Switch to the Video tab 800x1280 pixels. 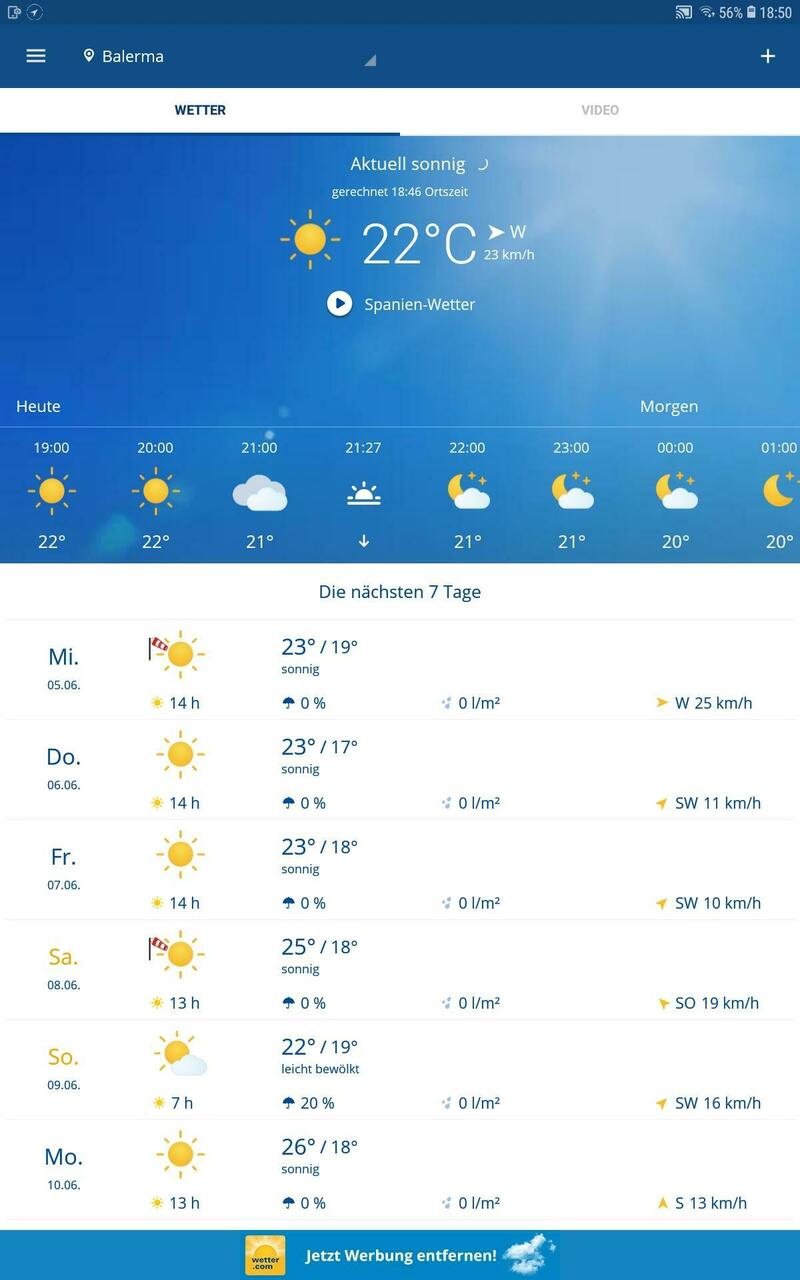600,110
